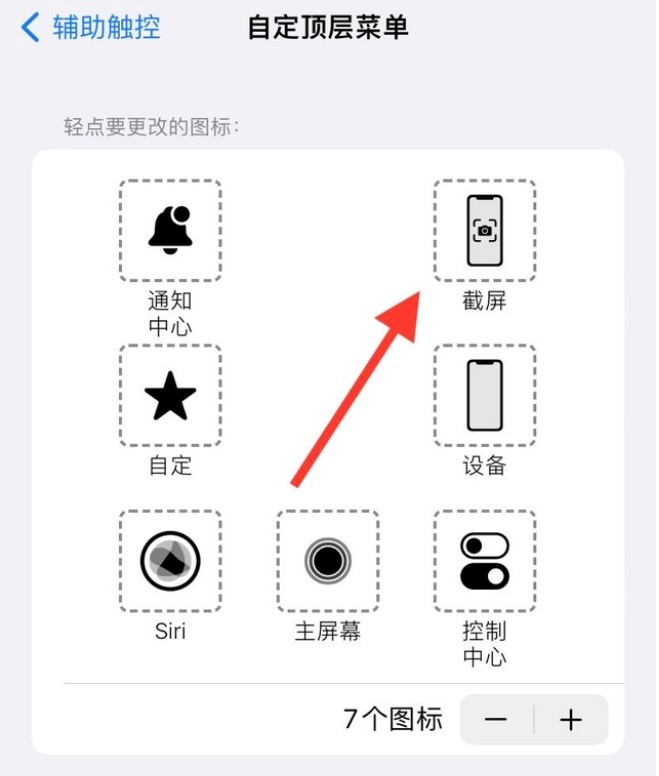
Task: Change the 设备 icon slot
Action: (x=484, y=396)
